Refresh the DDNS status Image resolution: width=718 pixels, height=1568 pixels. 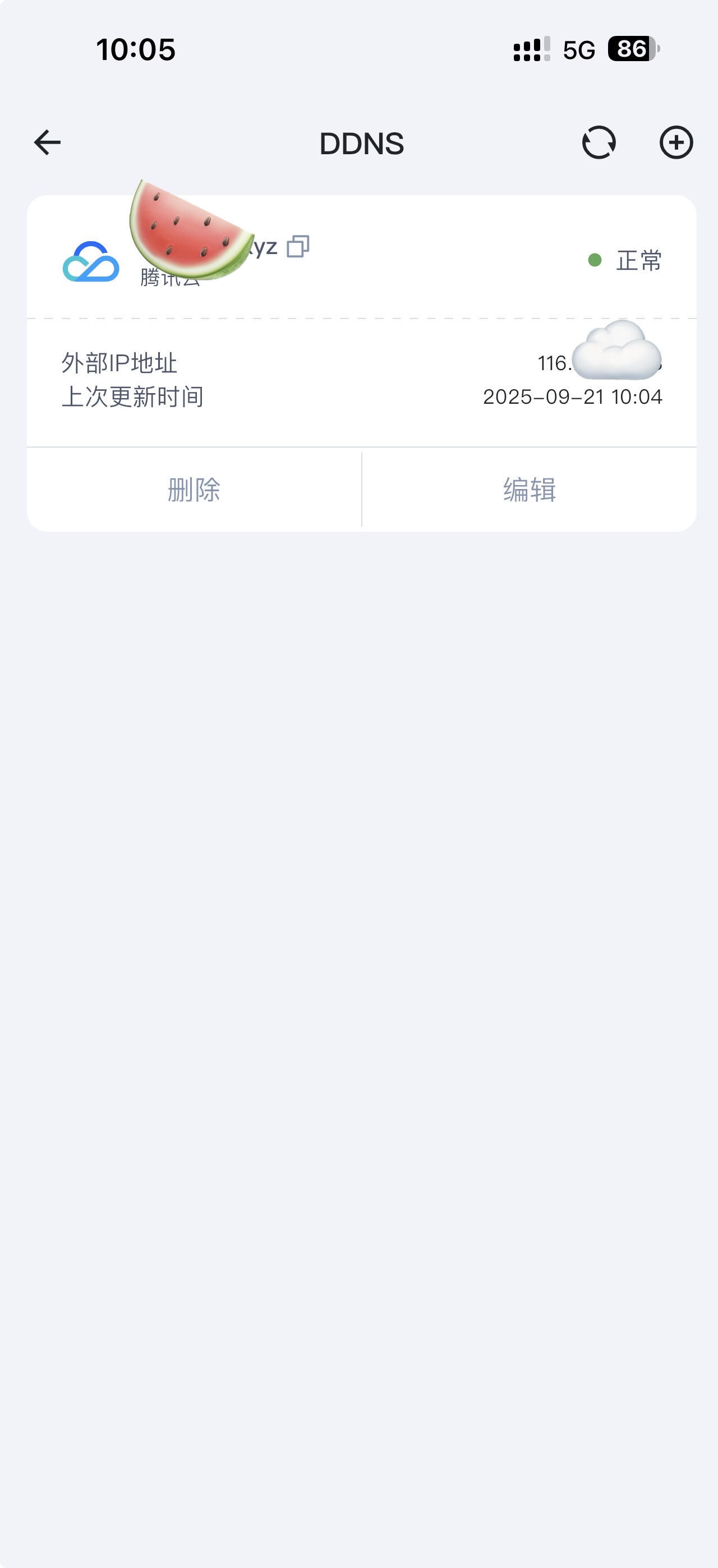(599, 143)
